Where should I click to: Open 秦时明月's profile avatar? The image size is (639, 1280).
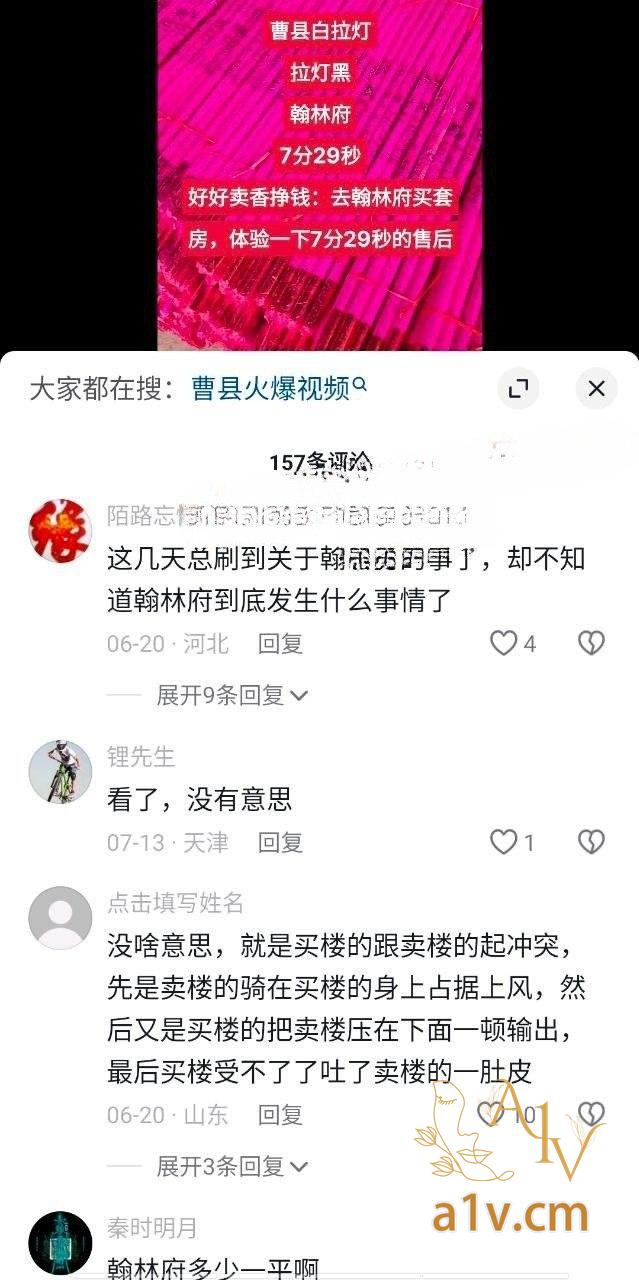[60, 1242]
